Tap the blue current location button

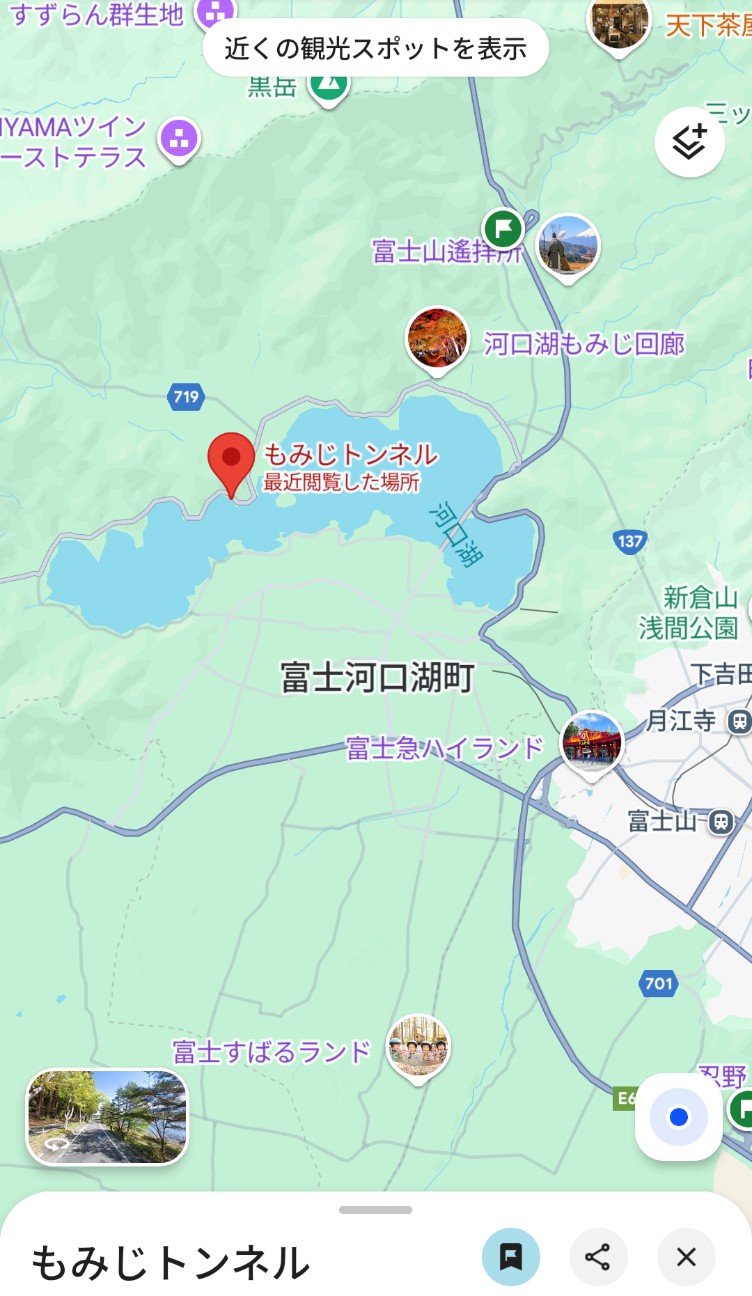[x=679, y=1118]
